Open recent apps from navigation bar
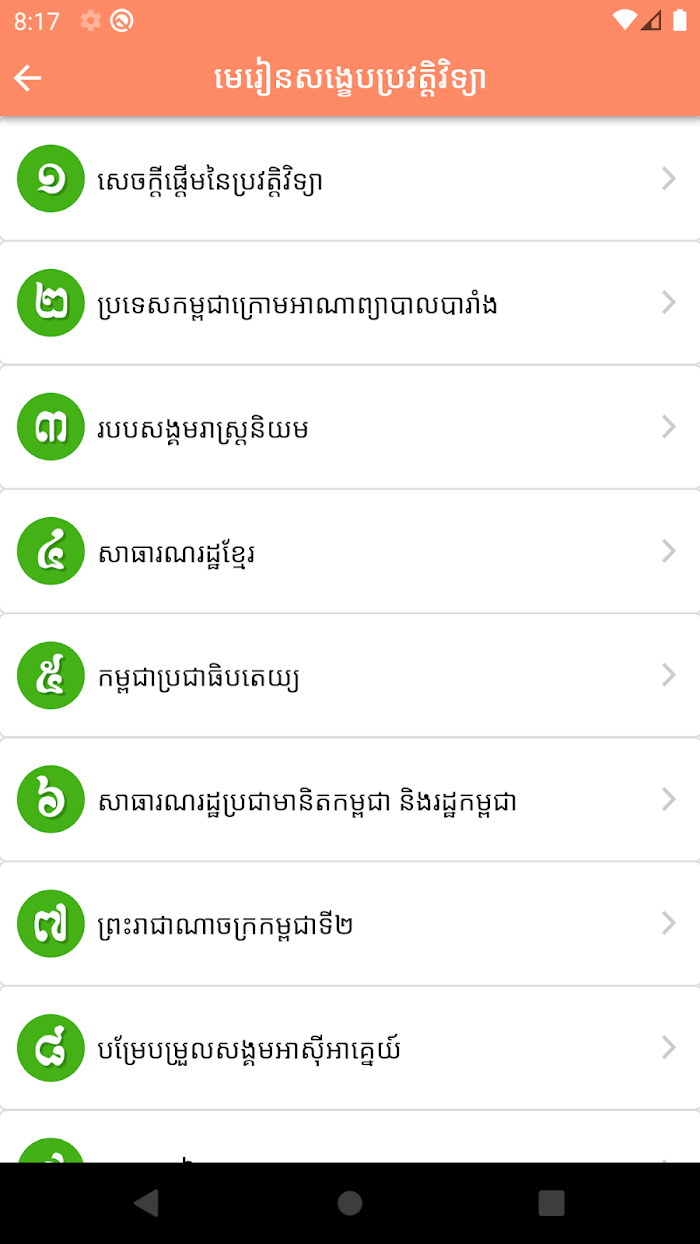The height and width of the screenshot is (1244, 700). pyautogui.click(x=552, y=1203)
